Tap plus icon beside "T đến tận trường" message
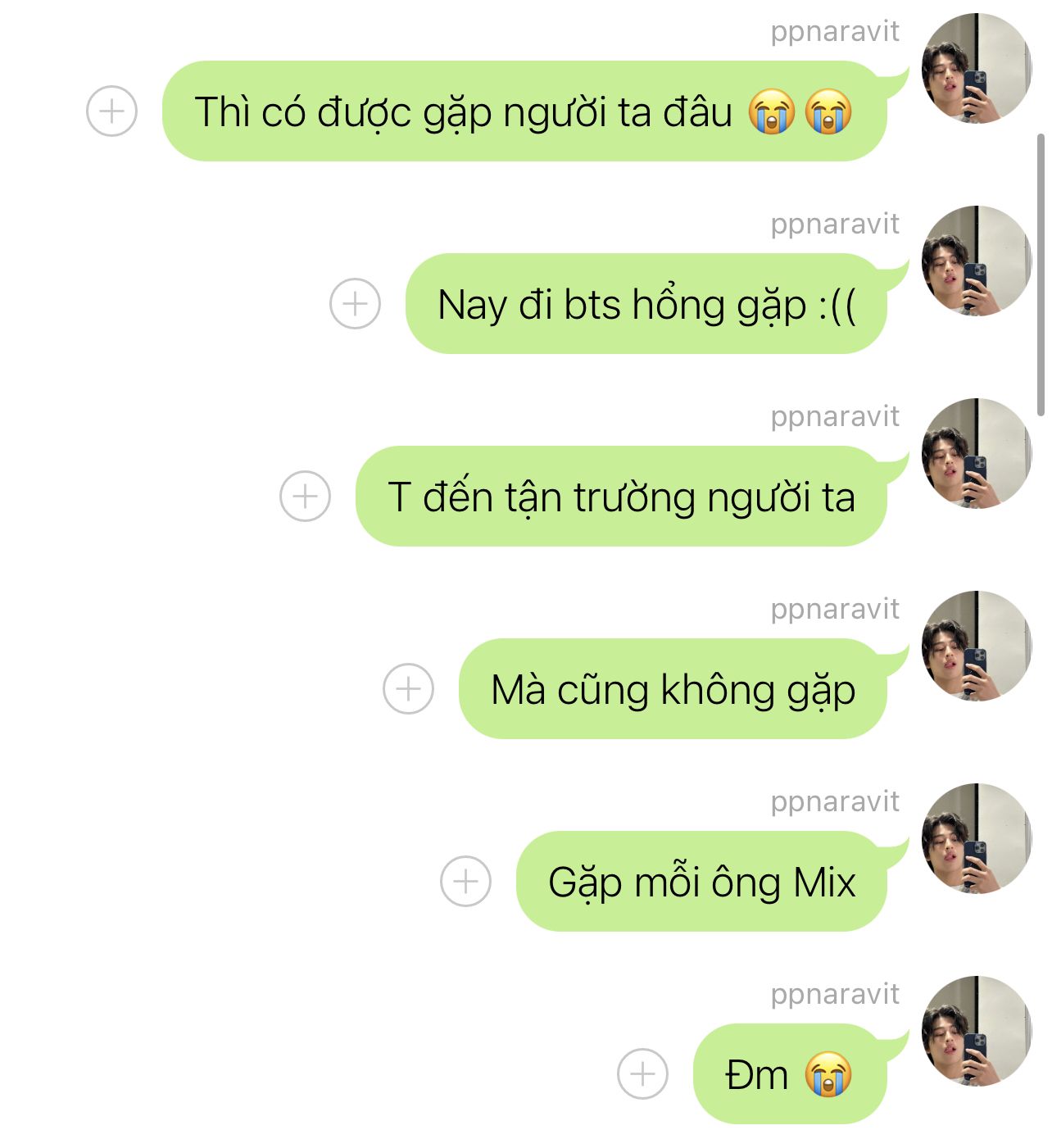Image resolution: width=1052 pixels, height=1148 pixels. point(305,496)
